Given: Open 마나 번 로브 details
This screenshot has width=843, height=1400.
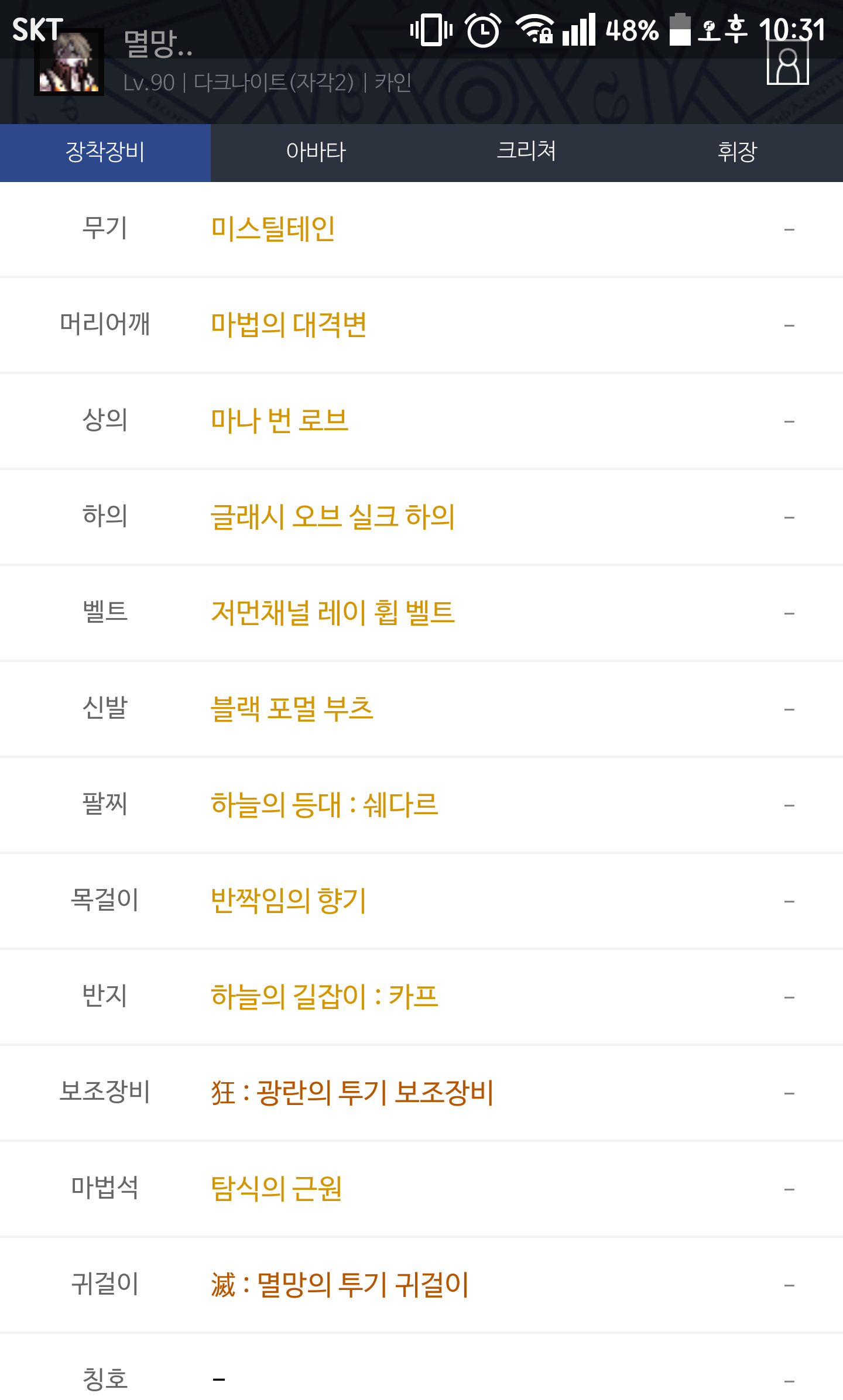Looking at the screenshot, I should 279,421.
